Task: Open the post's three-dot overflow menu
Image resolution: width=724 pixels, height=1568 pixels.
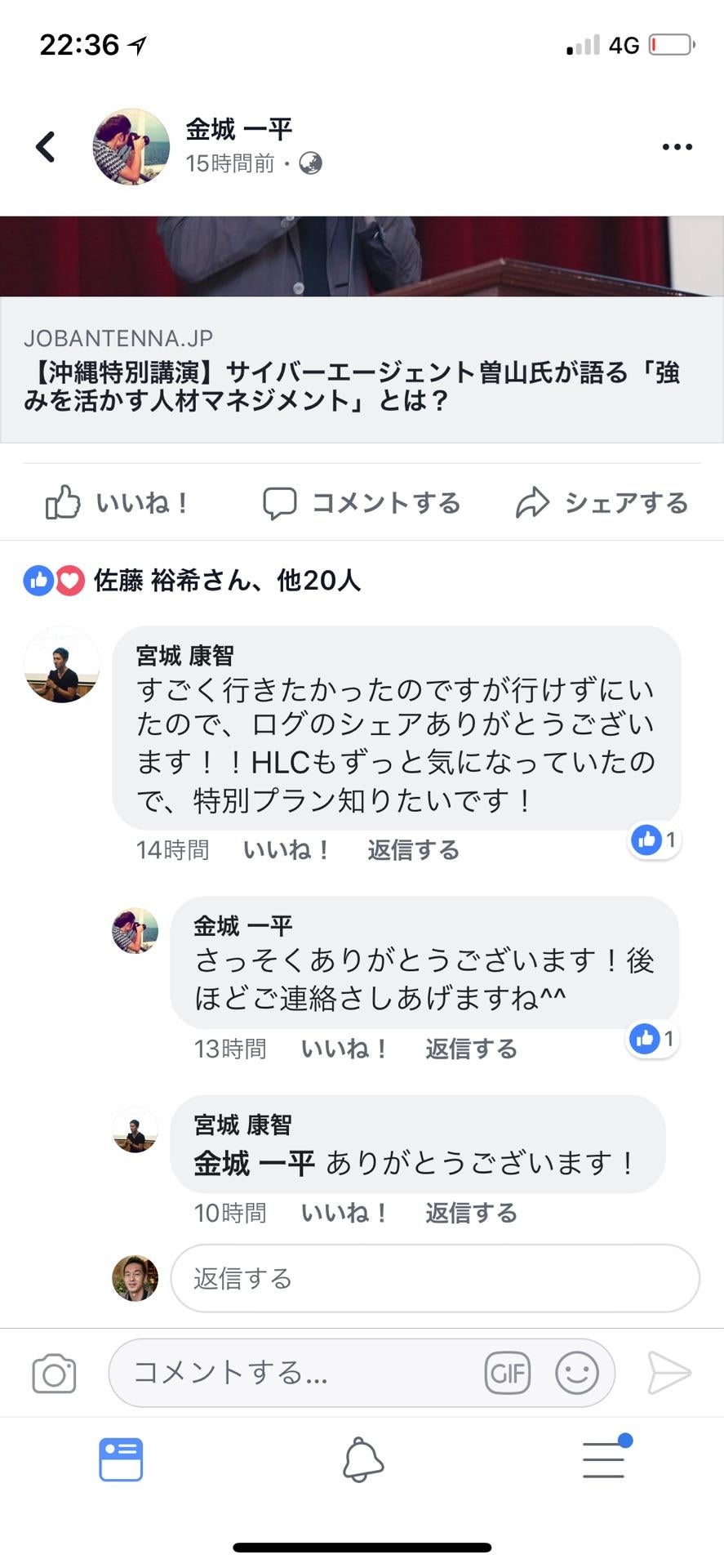Action: click(677, 147)
